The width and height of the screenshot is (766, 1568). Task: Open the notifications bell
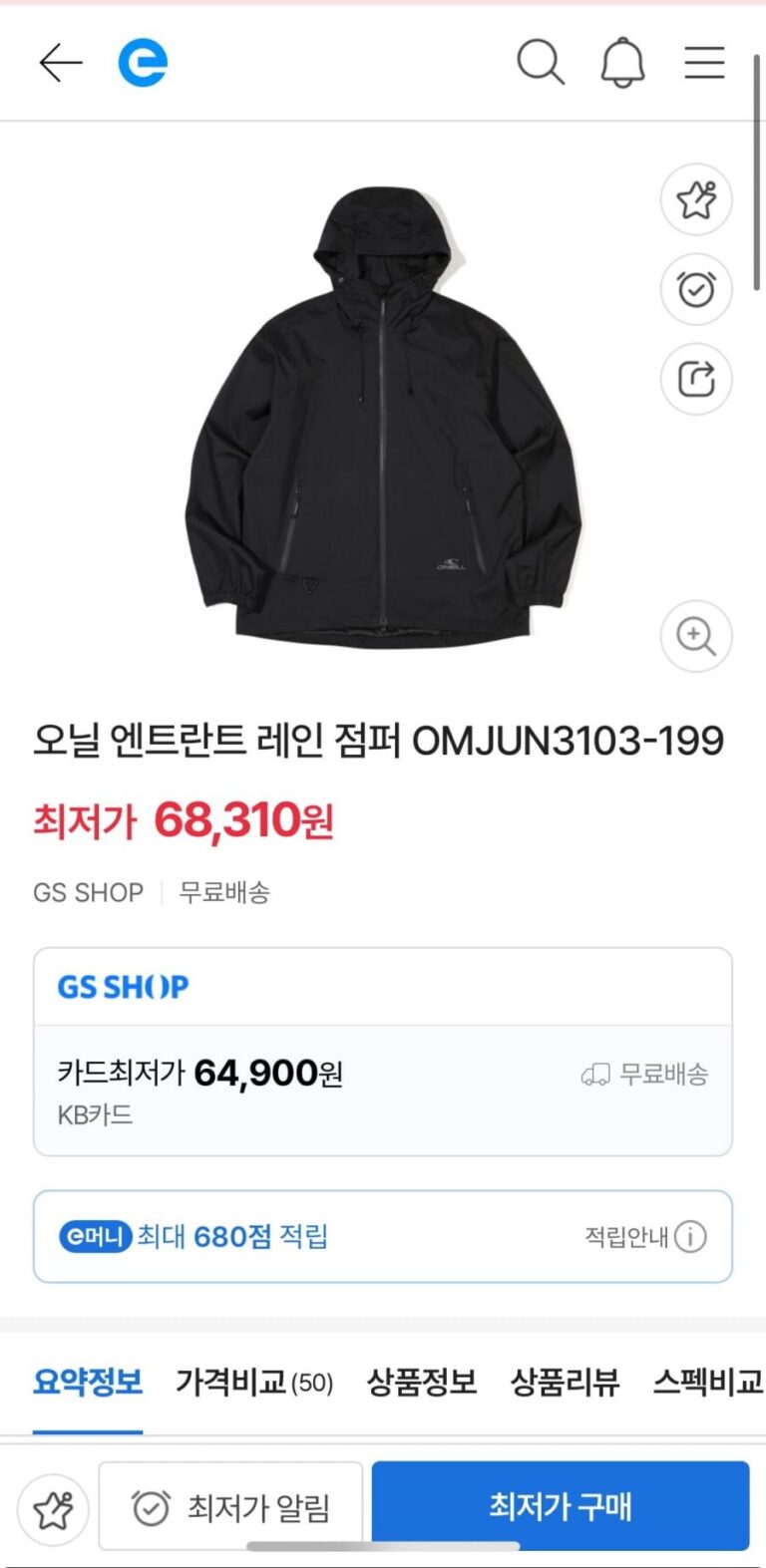point(622,63)
